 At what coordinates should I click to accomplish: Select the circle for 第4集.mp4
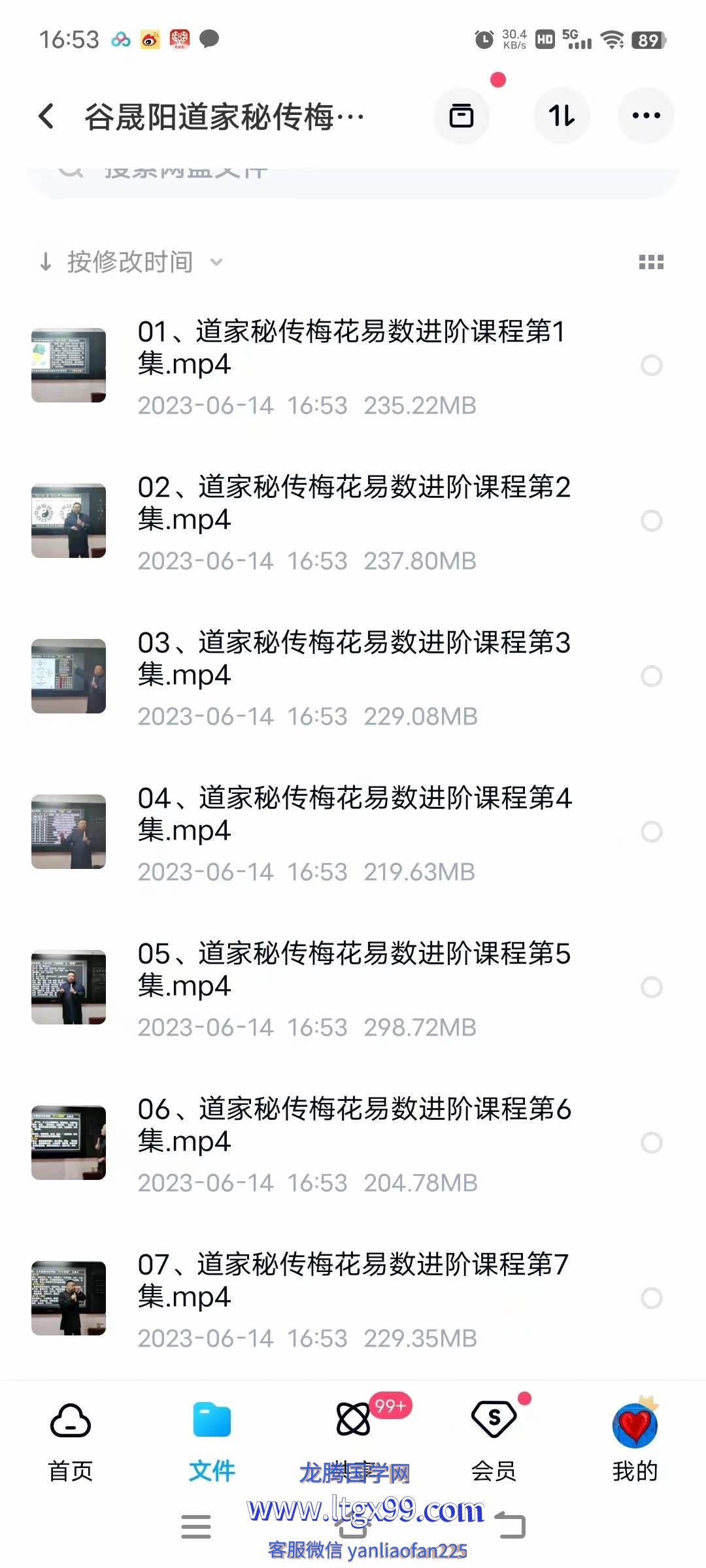coord(651,832)
